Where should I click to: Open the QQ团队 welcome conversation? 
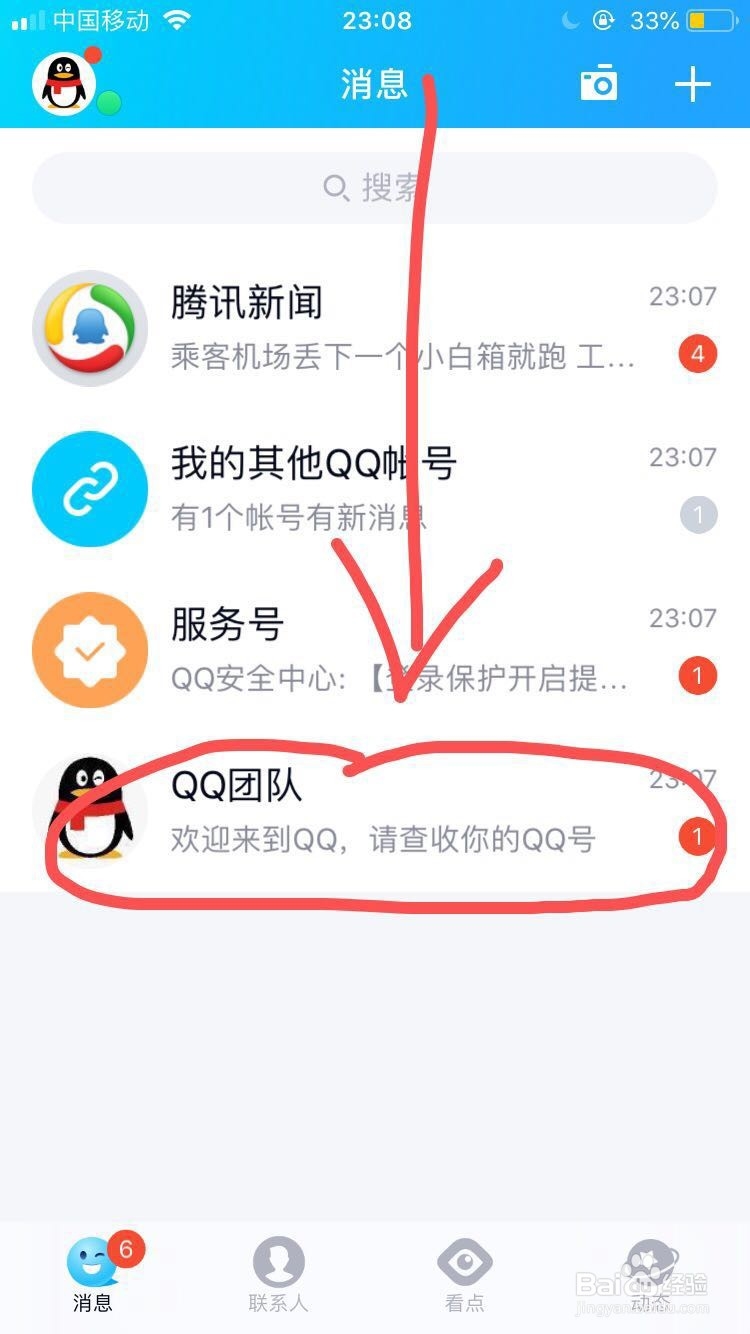pos(375,812)
